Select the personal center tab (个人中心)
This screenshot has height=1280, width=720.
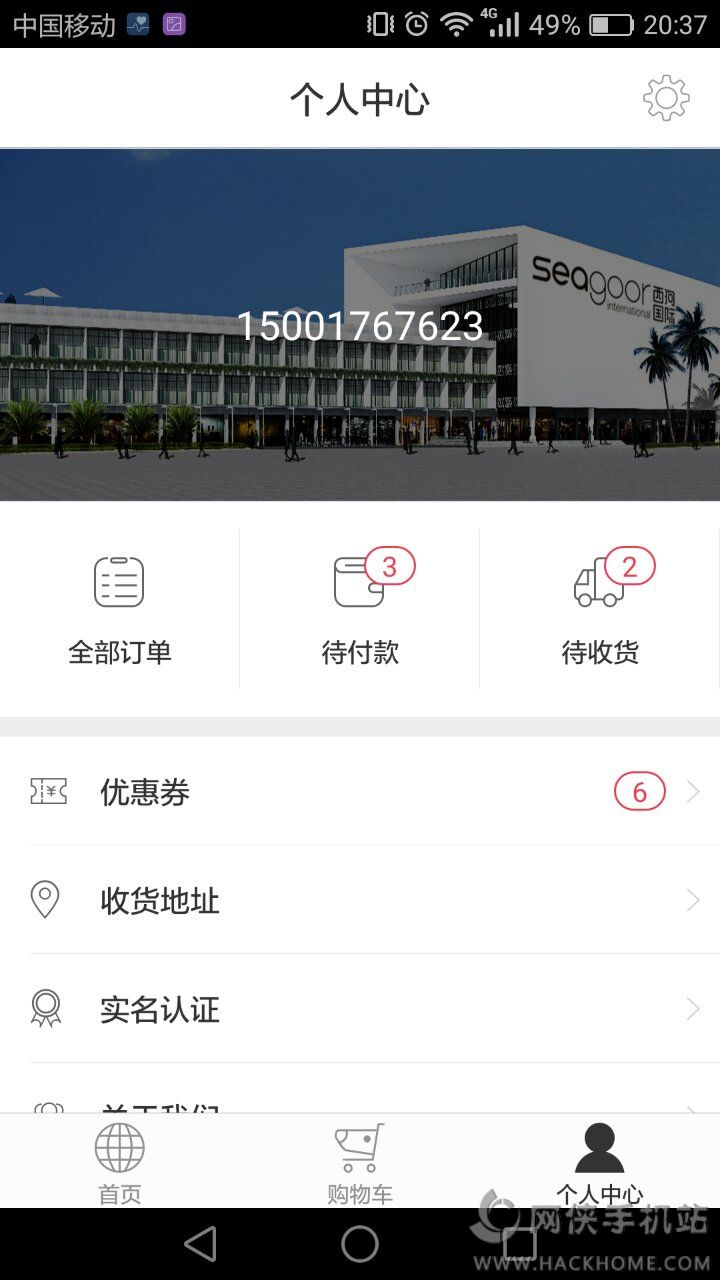599,1162
